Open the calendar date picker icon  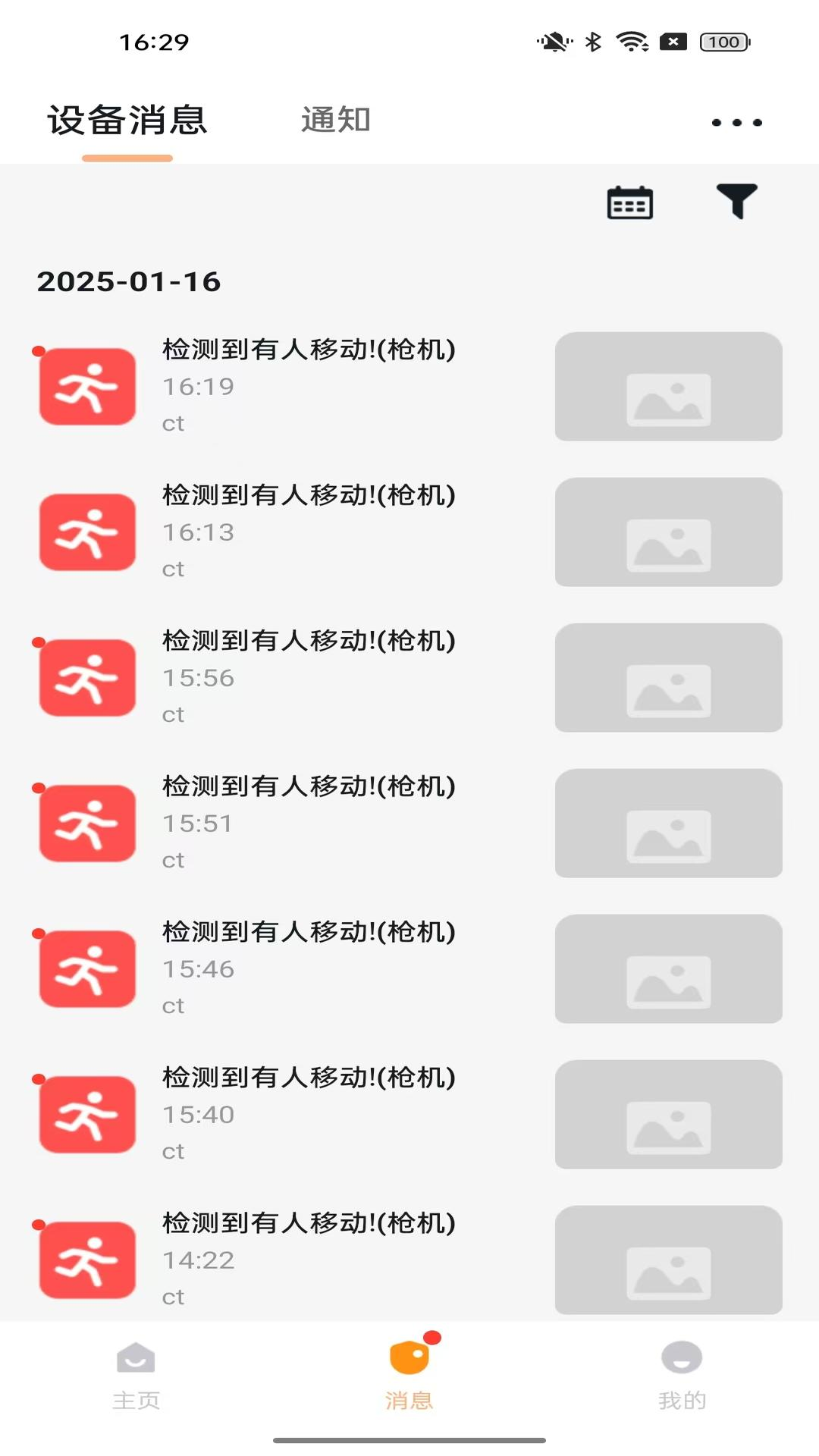point(629,202)
